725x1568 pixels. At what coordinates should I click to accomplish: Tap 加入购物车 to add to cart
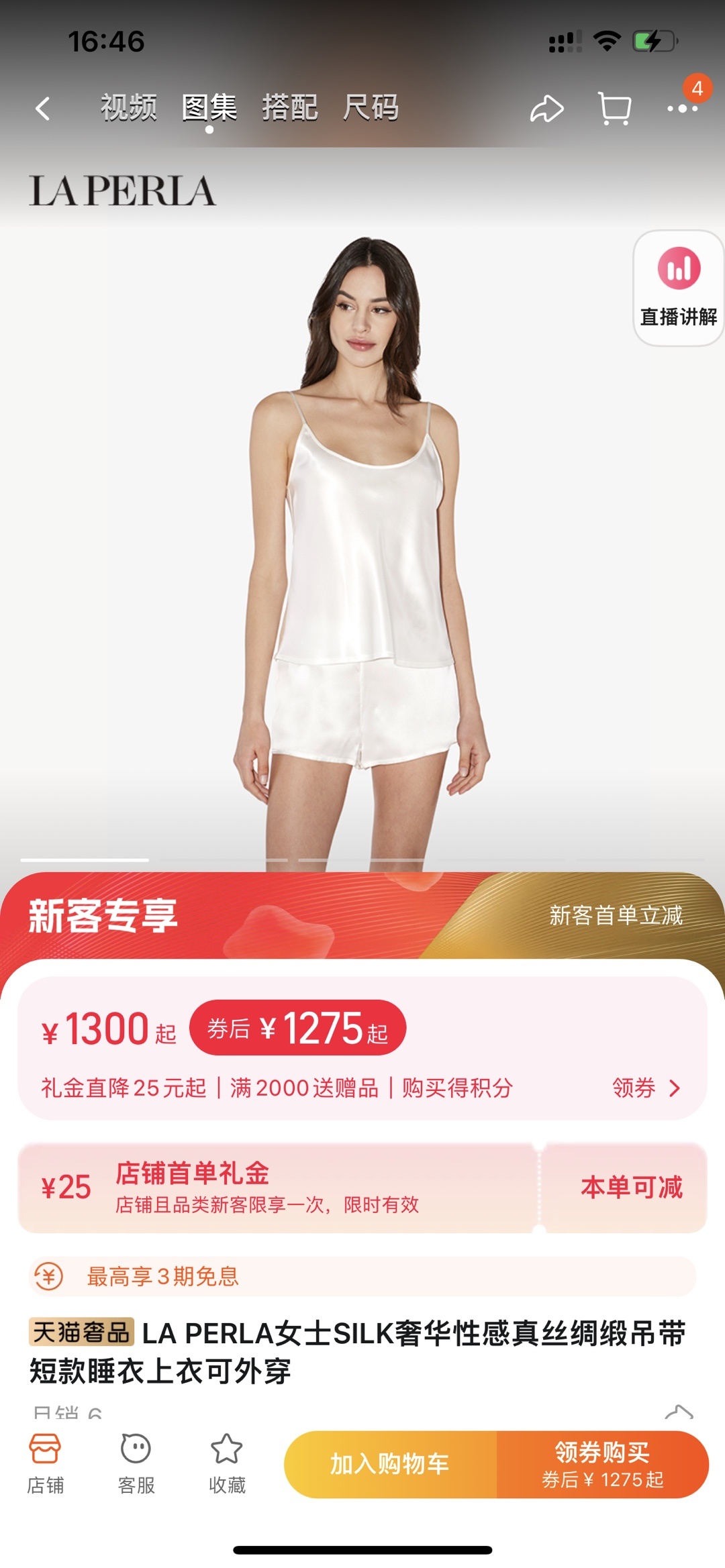390,1464
